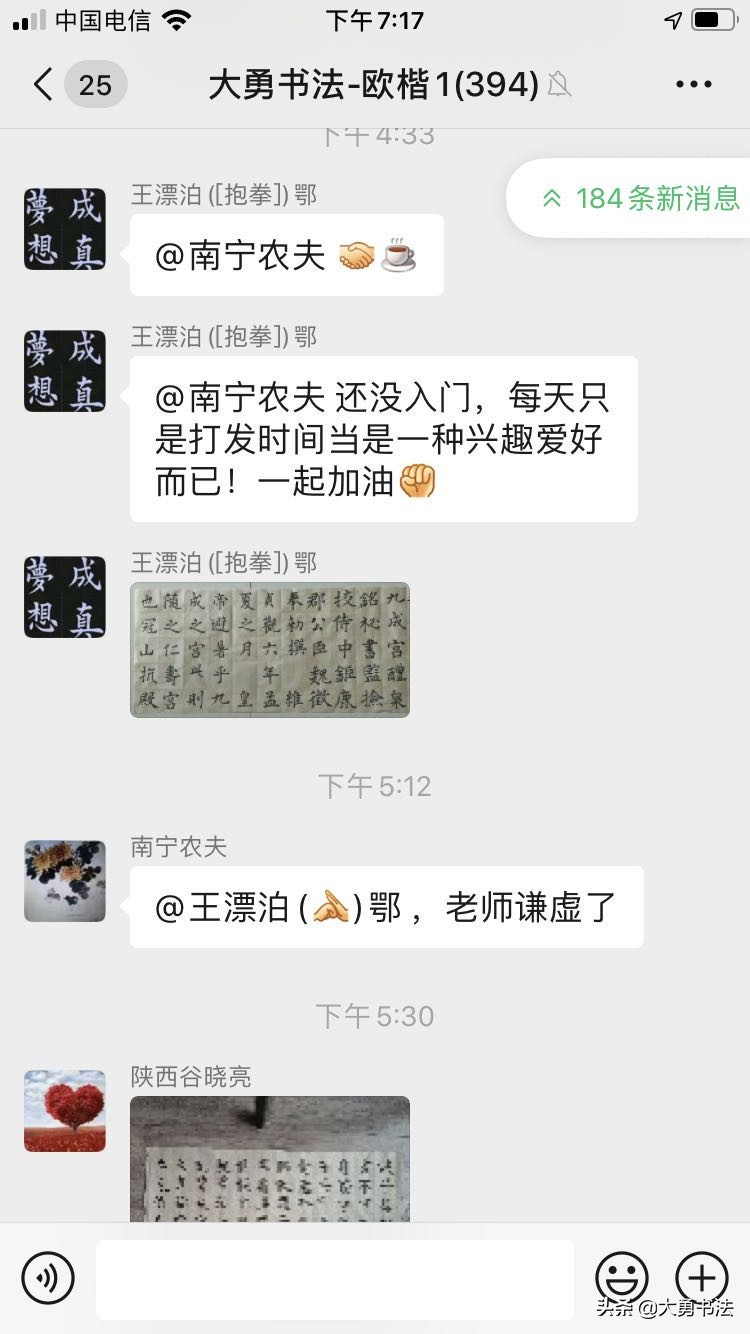750x1334 pixels.
Task: Tap 王漂泊's dream avatar image
Action: coord(64,229)
